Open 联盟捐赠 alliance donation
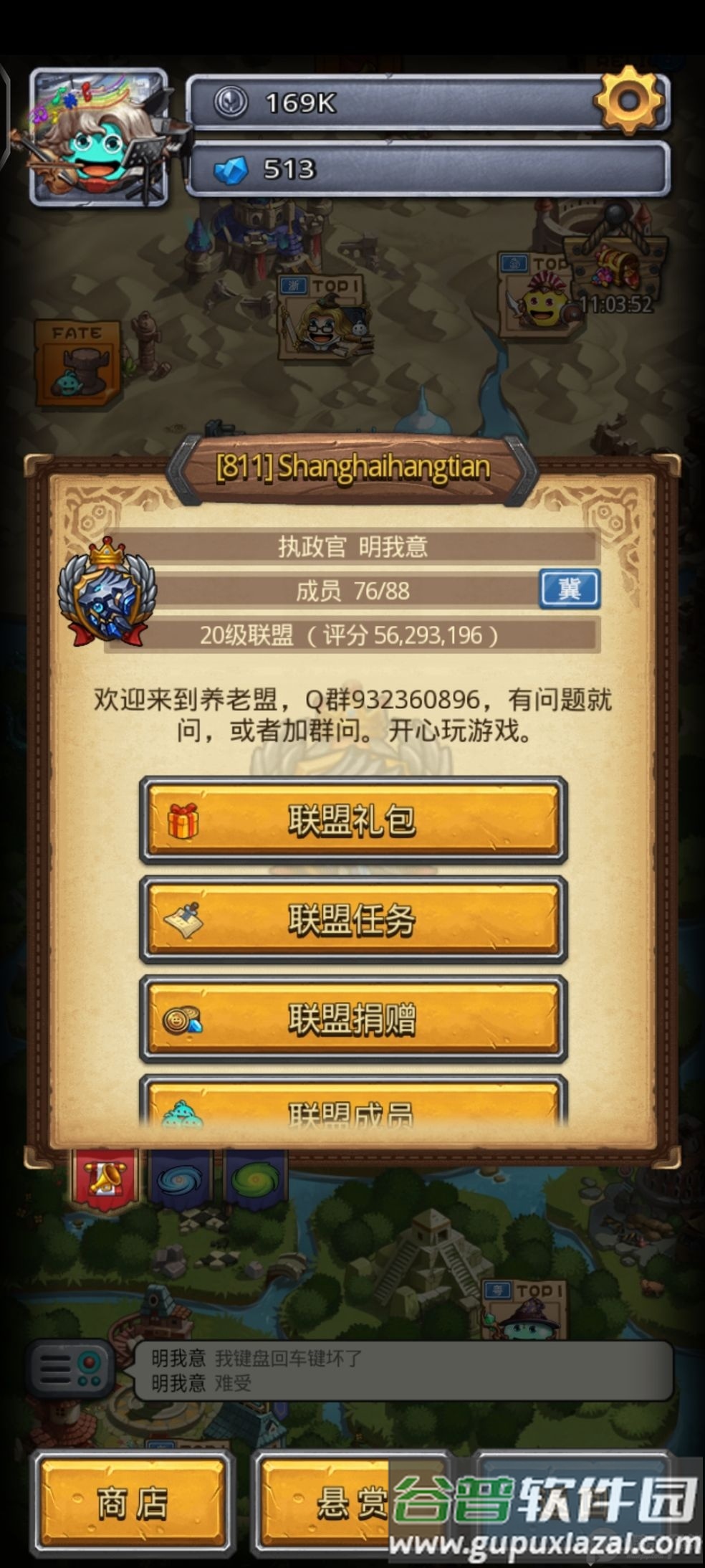 pos(352,1018)
